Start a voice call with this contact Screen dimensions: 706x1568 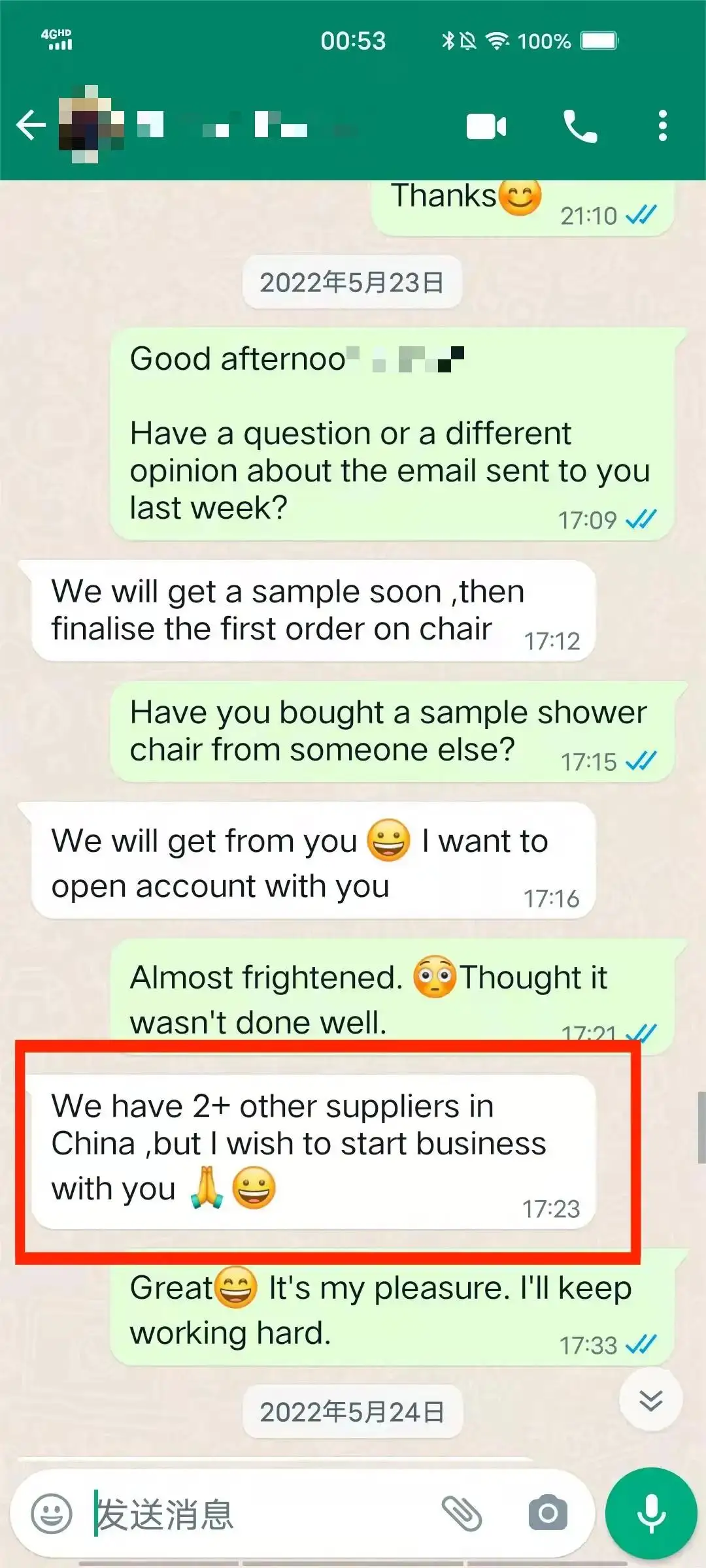tap(580, 126)
